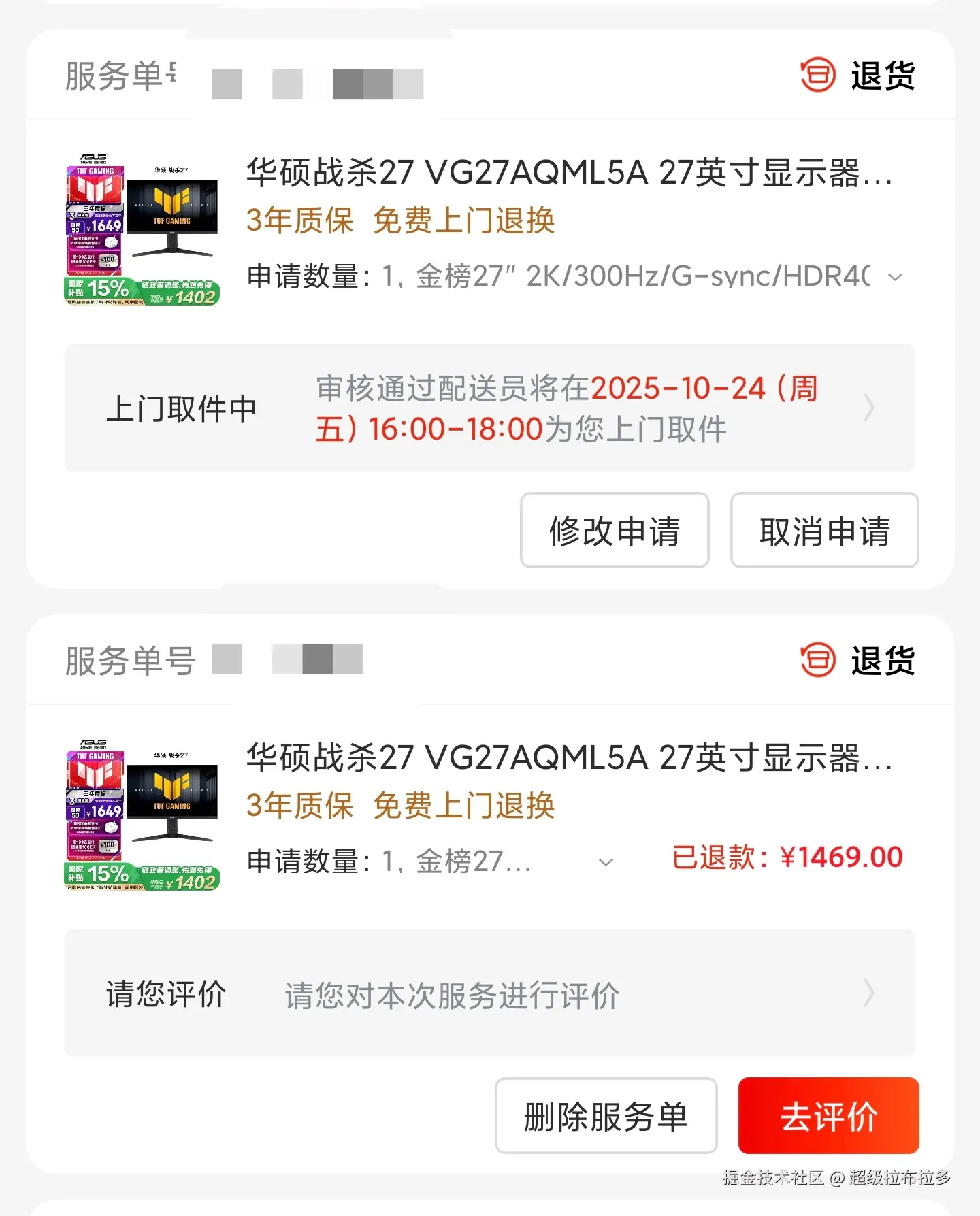Click 删除服务单 to delete the service order
This screenshot has width=980, height=1216.
tap(605, 1116)
